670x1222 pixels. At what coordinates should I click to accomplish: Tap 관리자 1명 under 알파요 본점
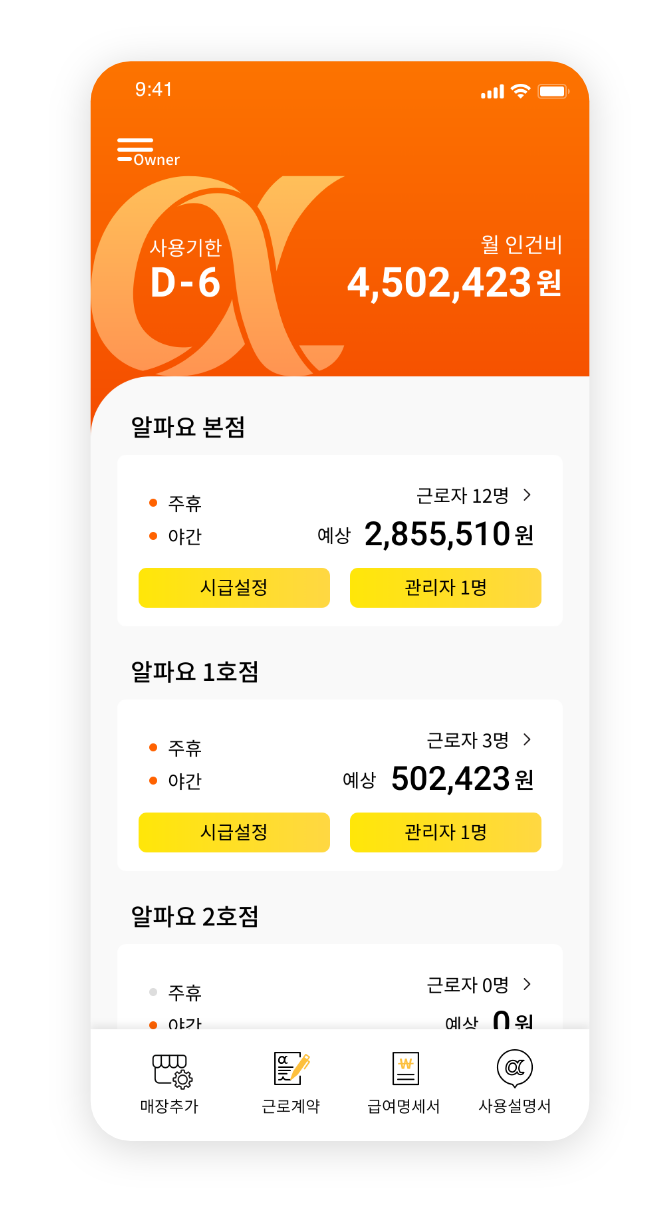pos(445,588)
